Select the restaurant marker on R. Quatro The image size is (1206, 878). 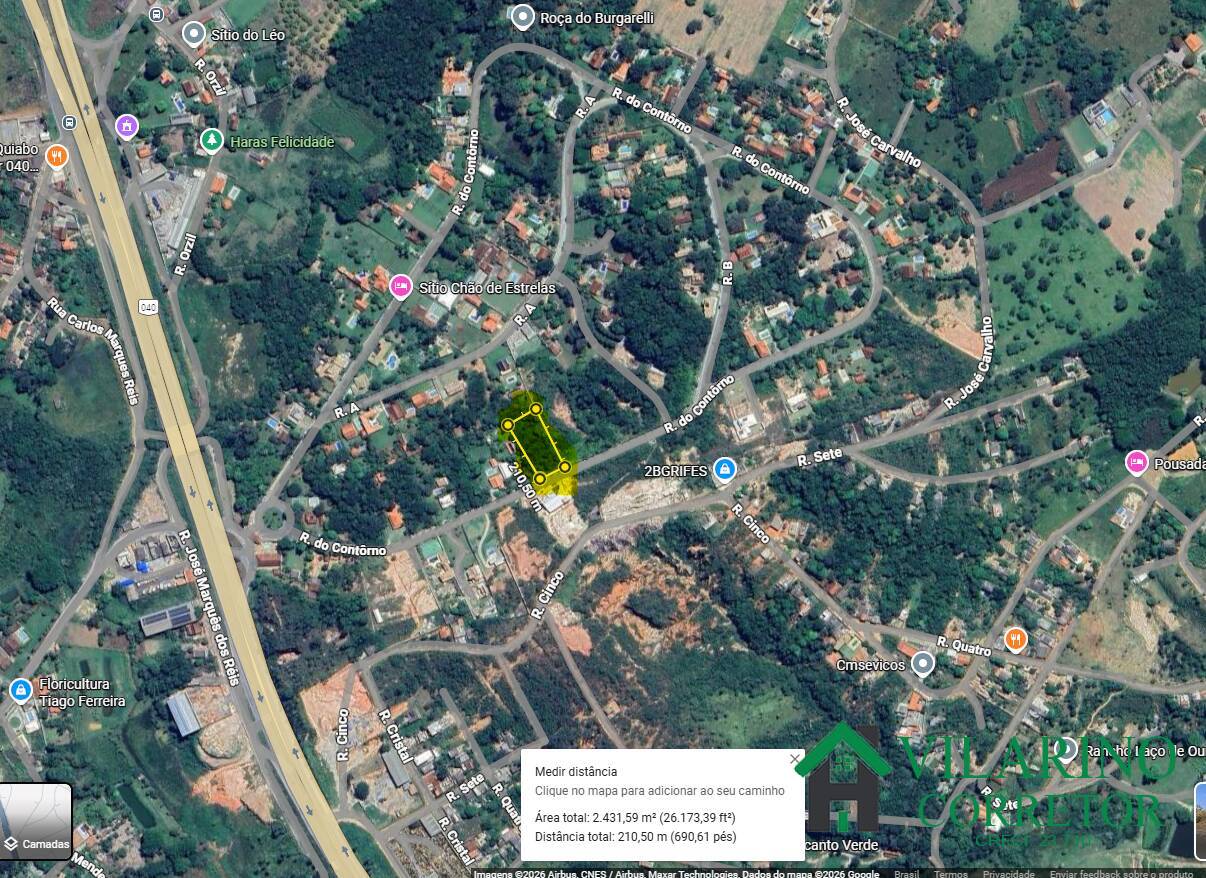pos(1016,639)
